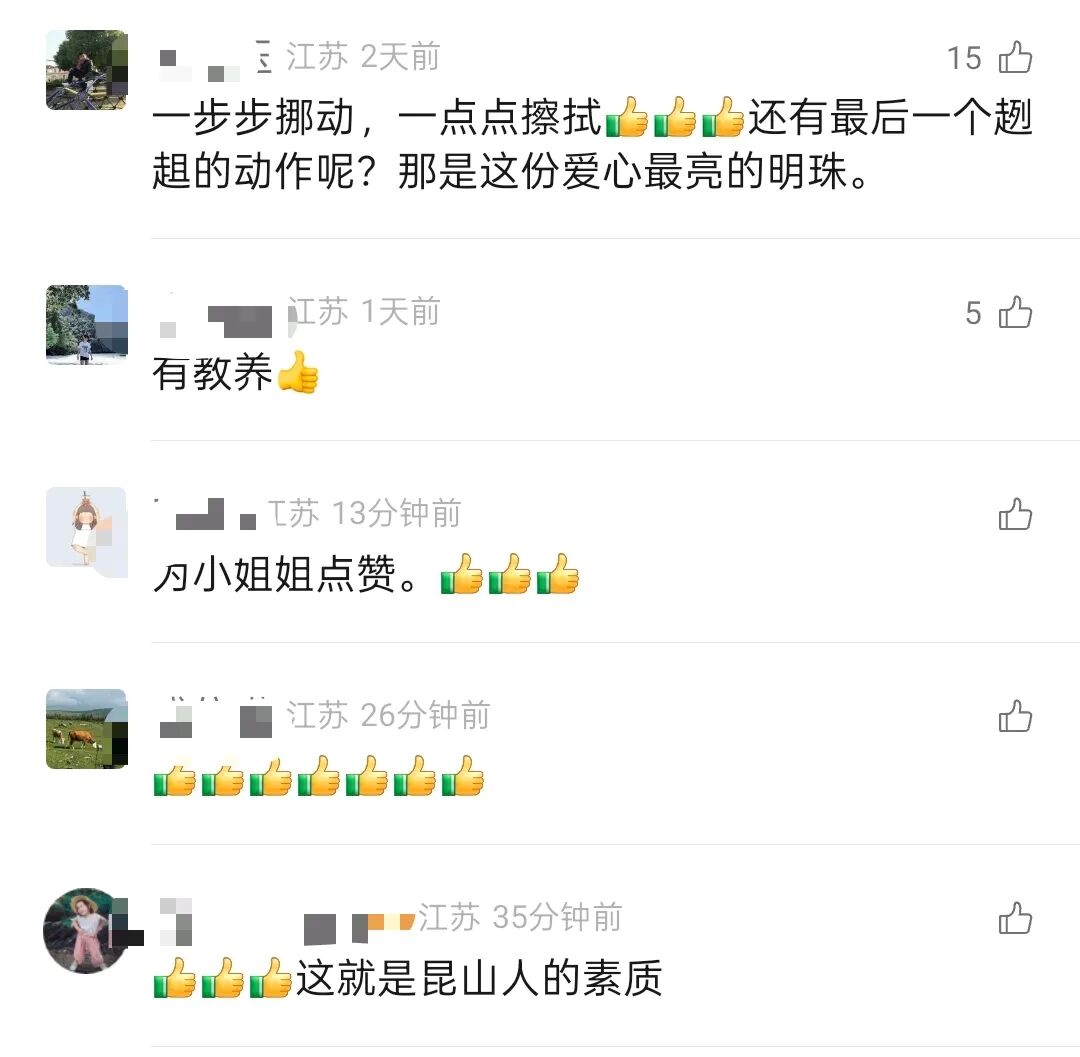Screen dimensions: 1080x1057
Task: Like the comment ending with 最亮的明珠
Action: click(x=1015, y=58)
